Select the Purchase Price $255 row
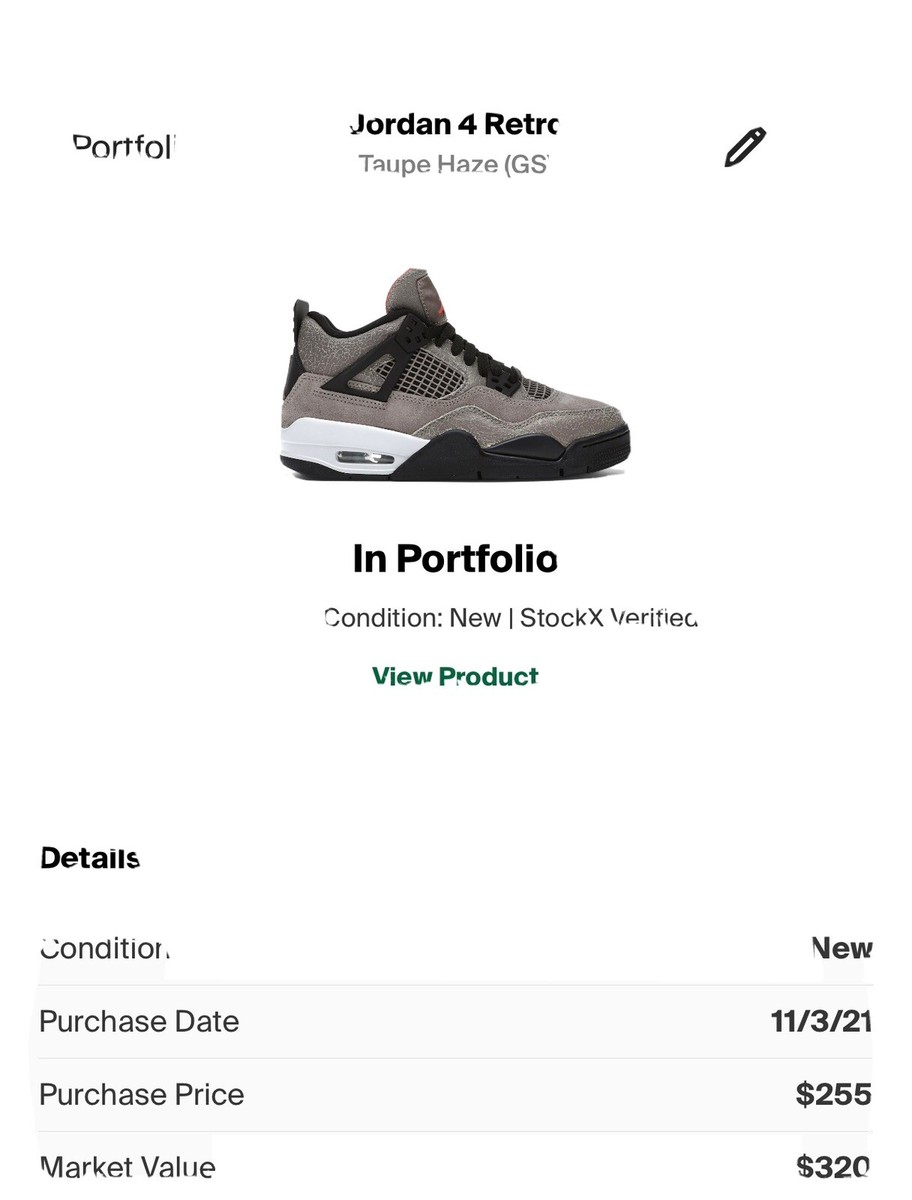Viewport: 912px width, 1200px height. 456,1095
